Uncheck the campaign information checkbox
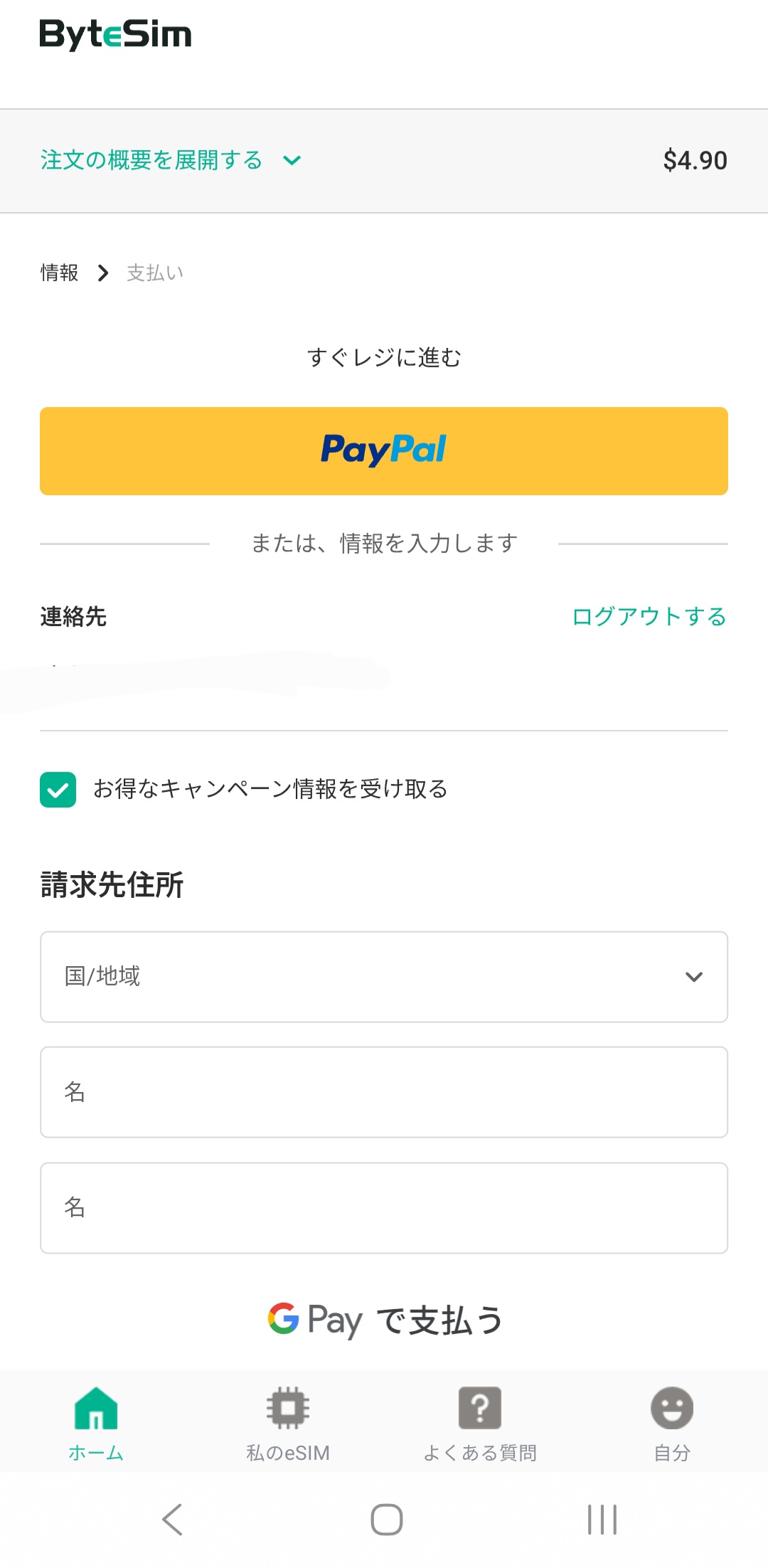 pos(58,788)
